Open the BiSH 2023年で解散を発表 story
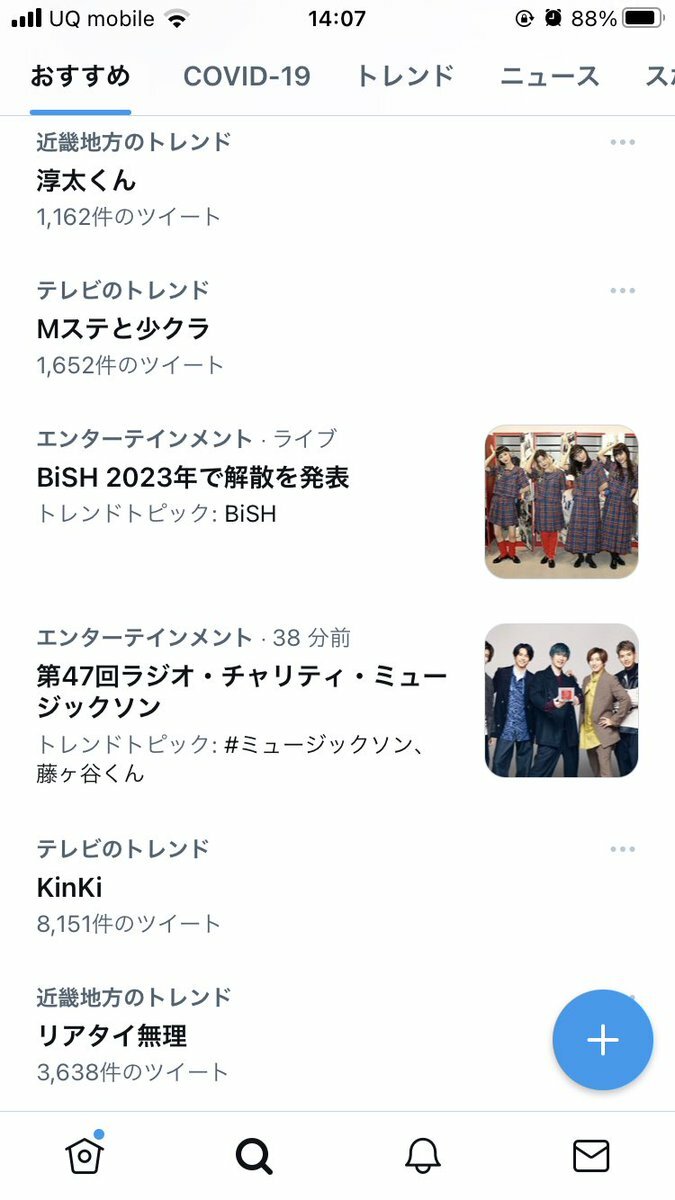This screenshot has height=1200, width=675. 193,478
